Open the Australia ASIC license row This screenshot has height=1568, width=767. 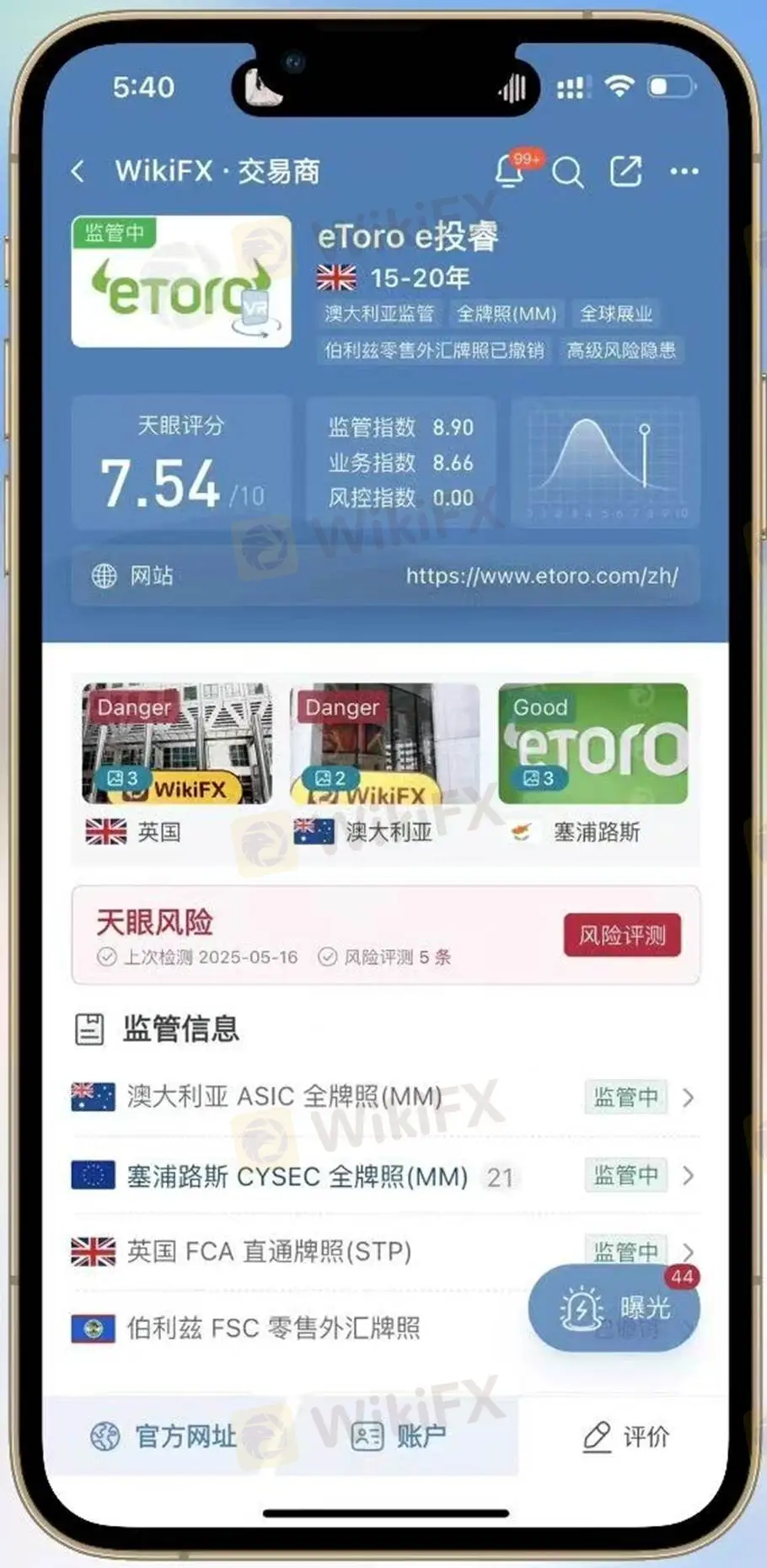pyautogui.click(x=385, y=1097)
